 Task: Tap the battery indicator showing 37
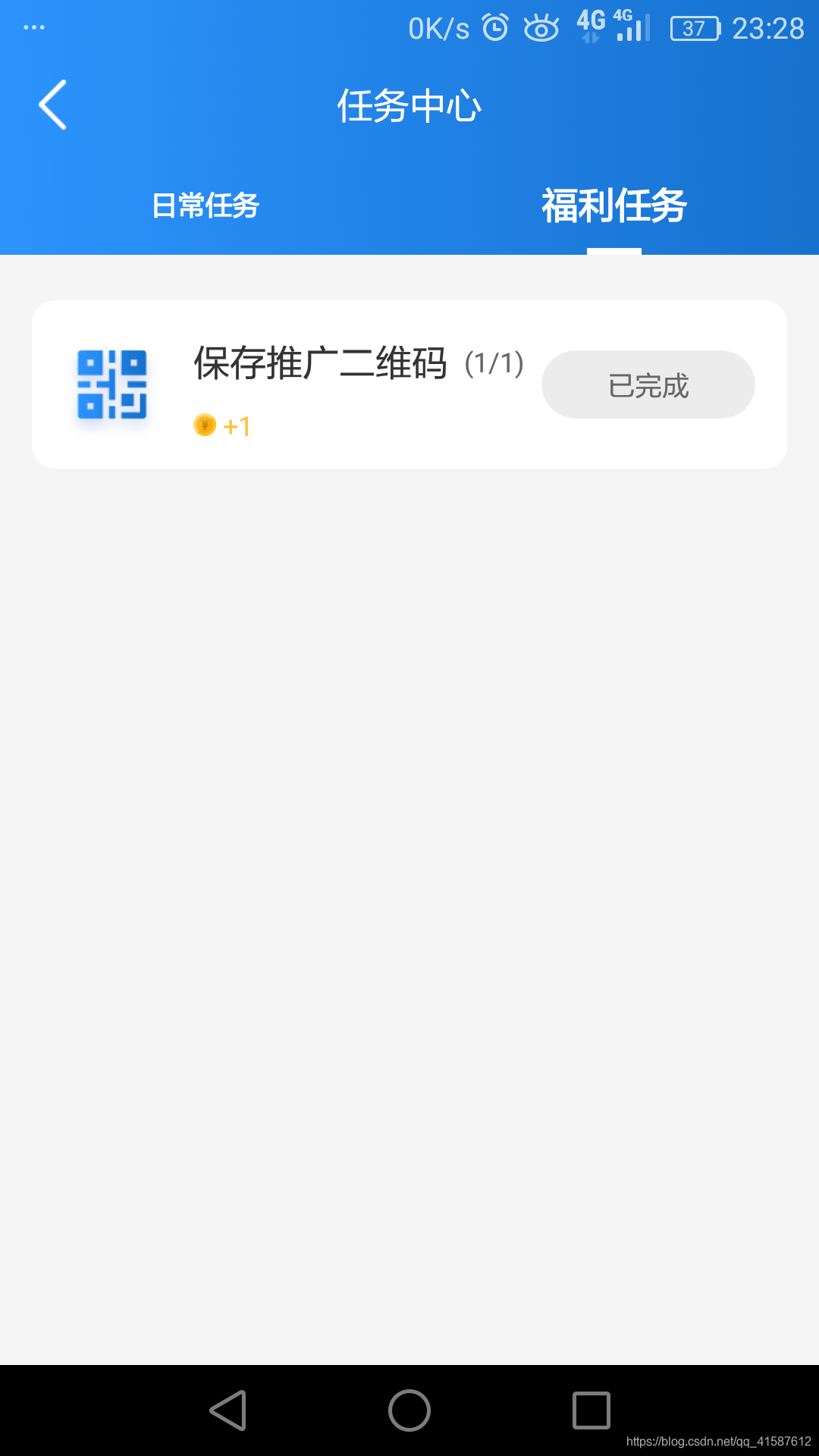pyautogui.click(x=695, y=29)
